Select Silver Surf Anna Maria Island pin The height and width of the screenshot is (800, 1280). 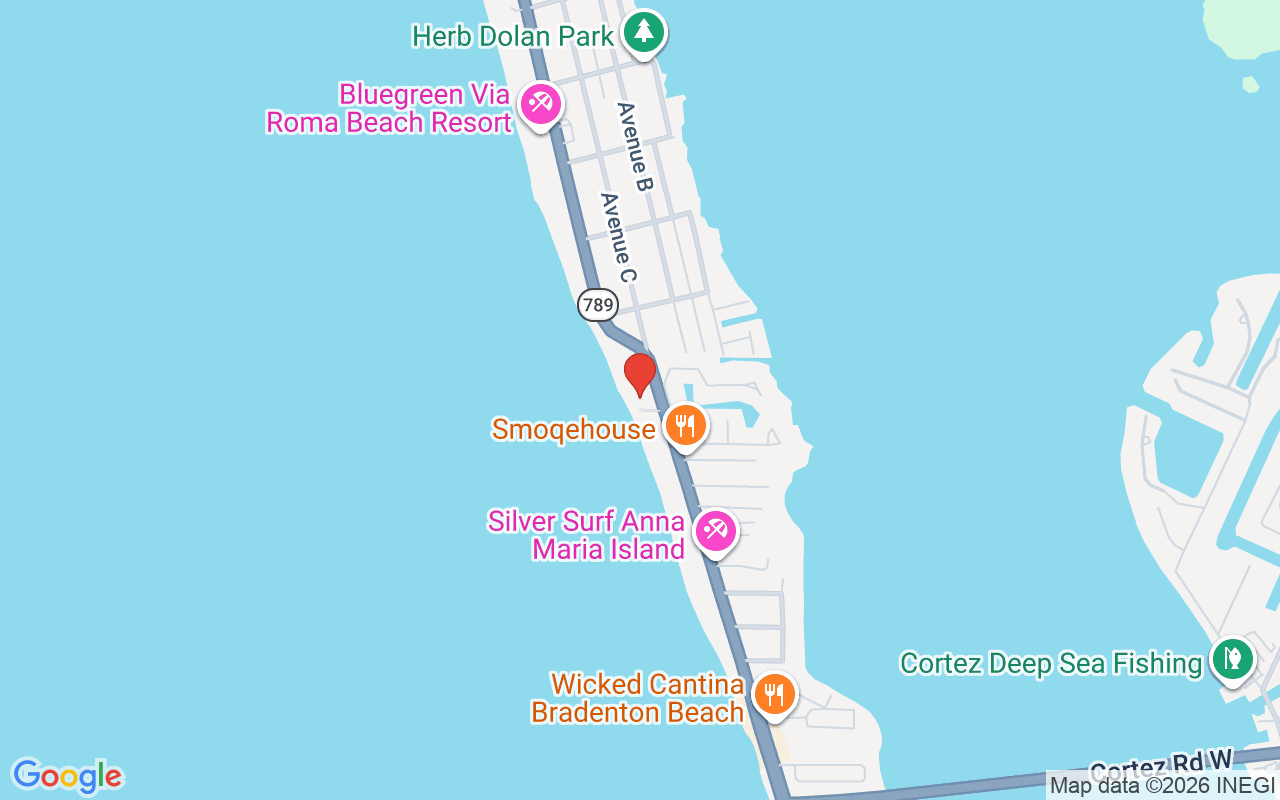tap(715, 531)
